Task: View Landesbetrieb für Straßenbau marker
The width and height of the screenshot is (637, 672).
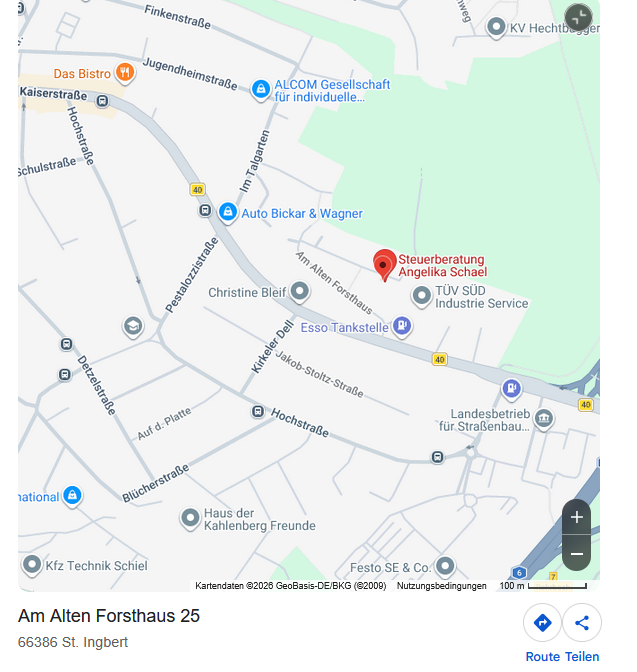Action: click(543, 418)
